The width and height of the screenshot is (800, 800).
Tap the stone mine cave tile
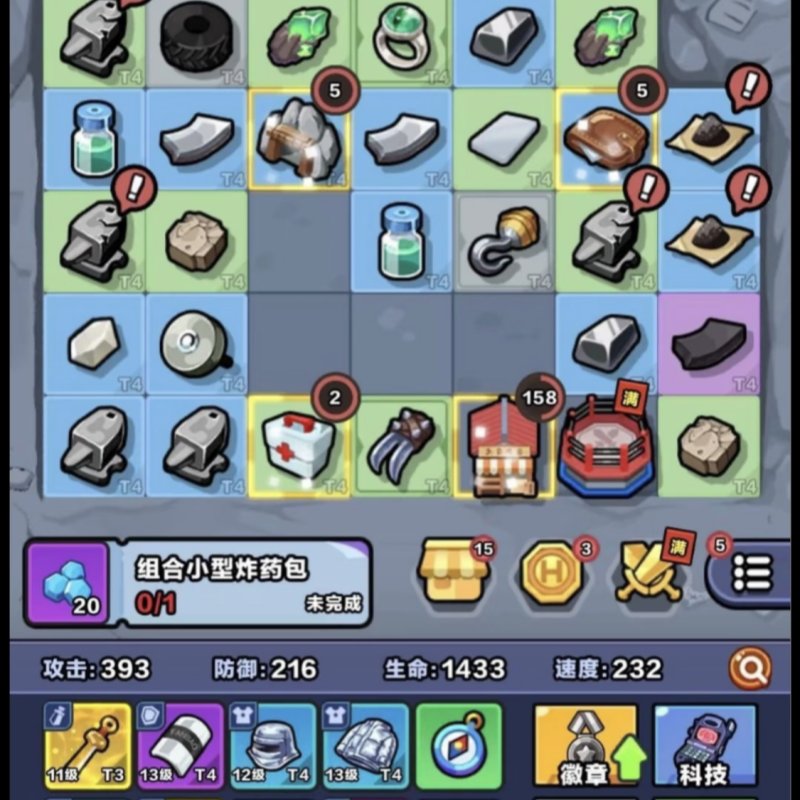click(x=297, y=140)
